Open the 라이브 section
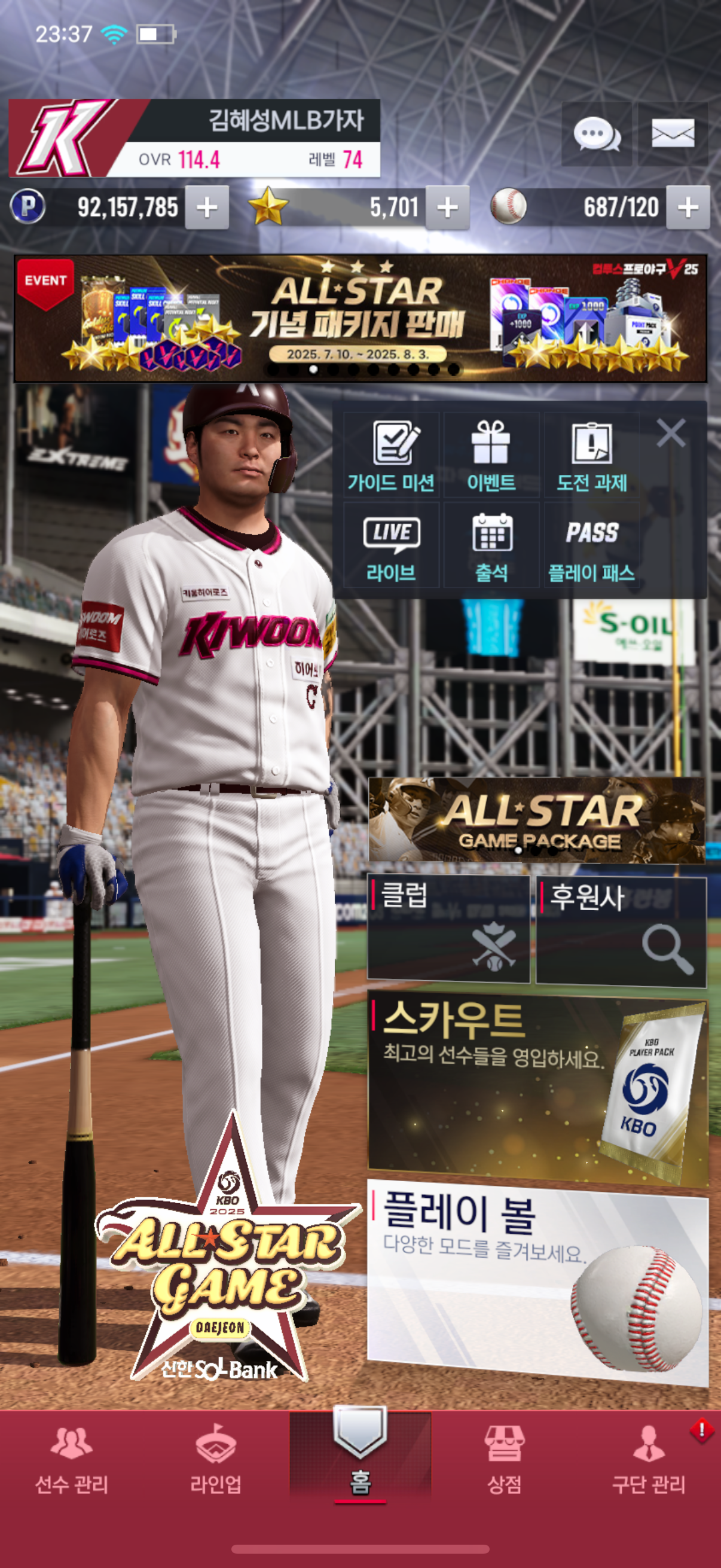The width and height of the screenshot is (721, 1568). click(x=391, y=545)
